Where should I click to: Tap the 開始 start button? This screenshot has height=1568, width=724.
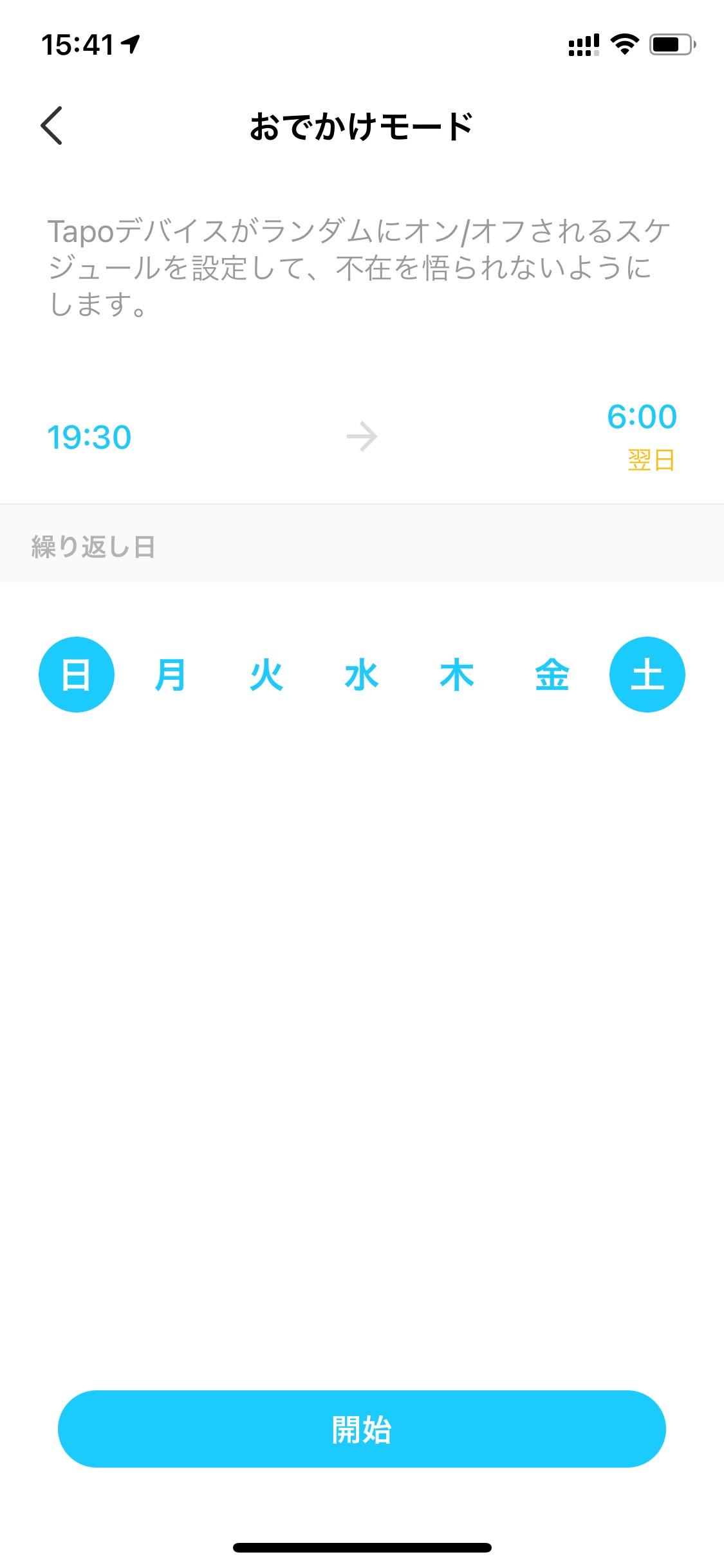362,1429
